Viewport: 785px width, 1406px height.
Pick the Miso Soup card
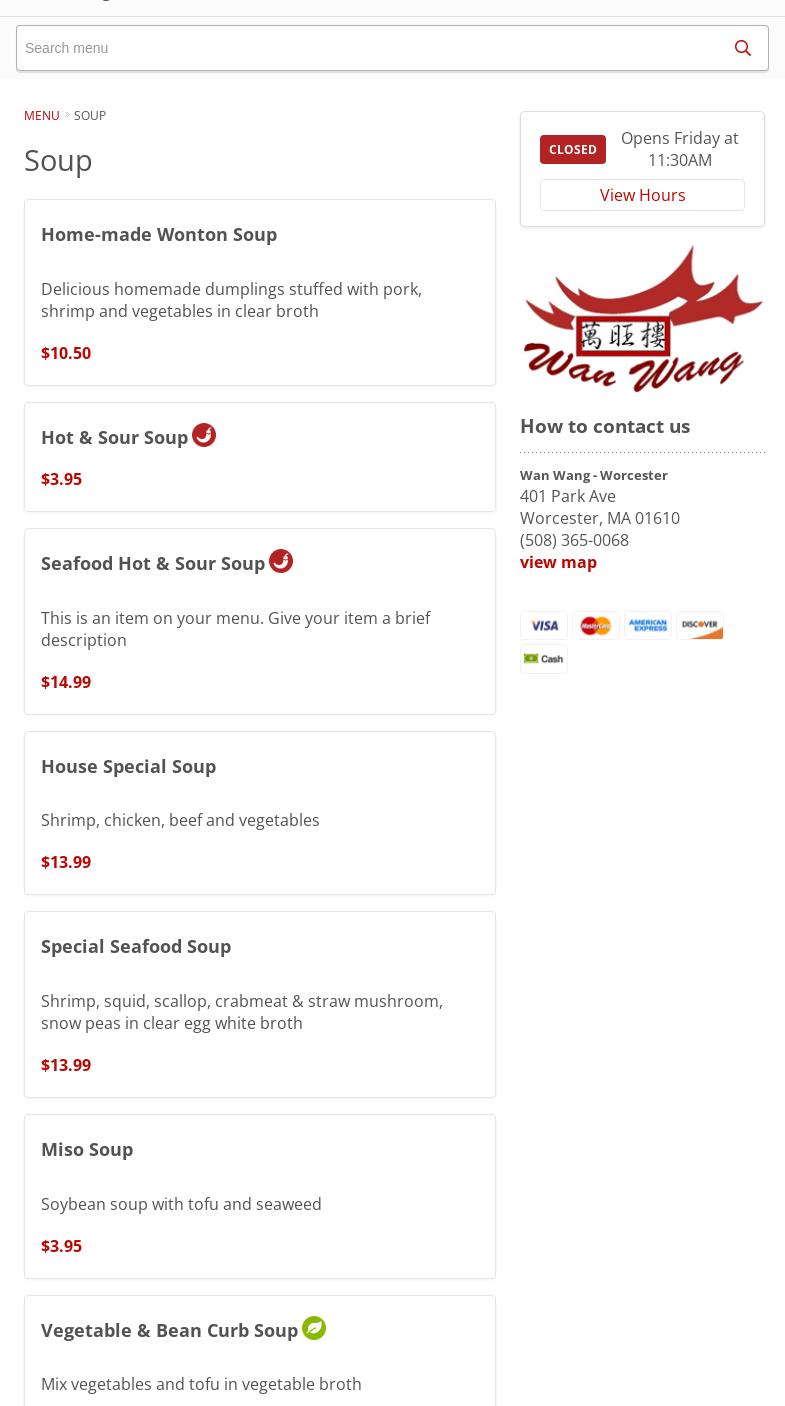260,1196
